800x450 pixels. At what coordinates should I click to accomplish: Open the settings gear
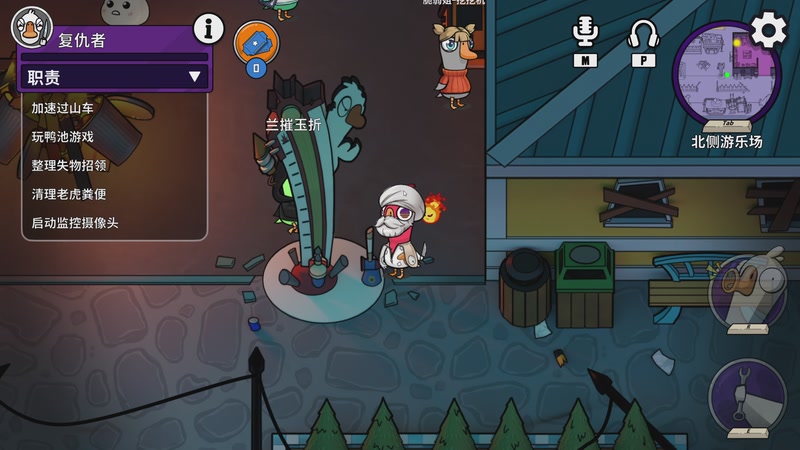[768, 30]
